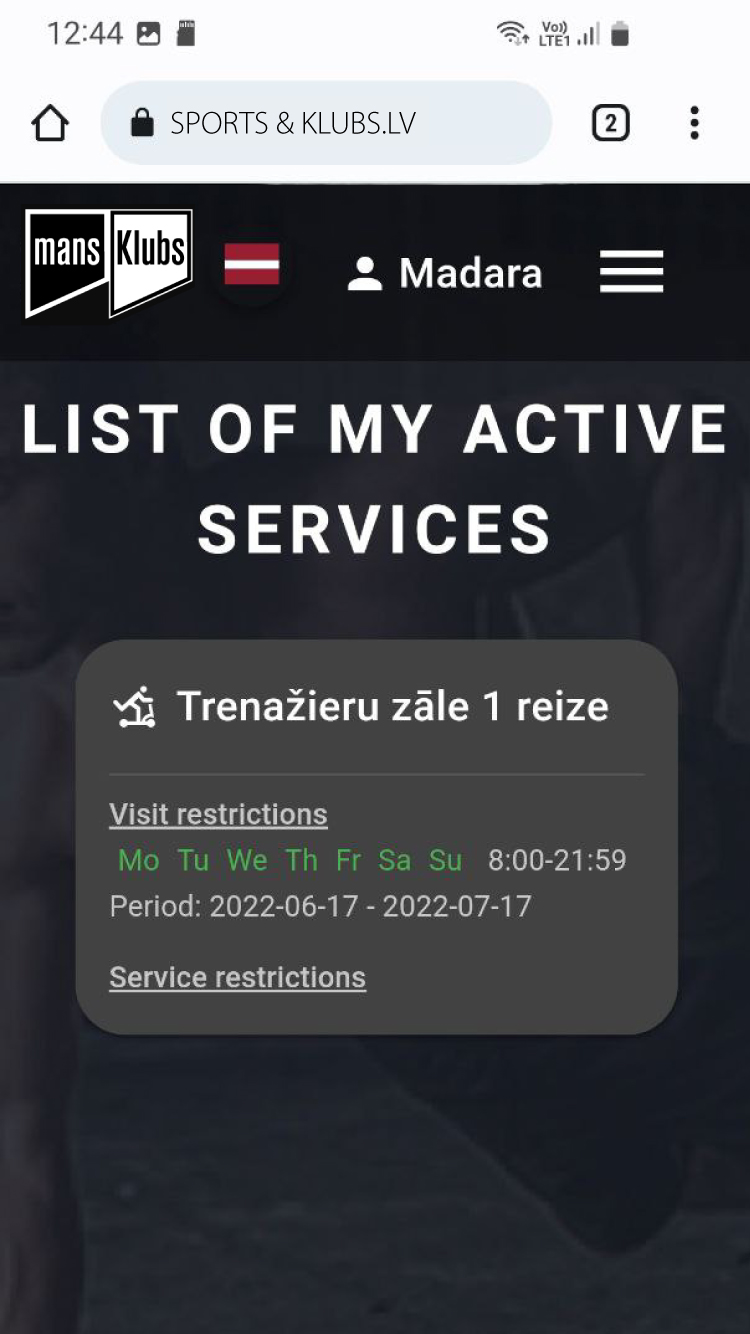Viewport: 750px width, 1334px height.
Task: Open the hamburger navigation menu
Action: coord(631,272)
